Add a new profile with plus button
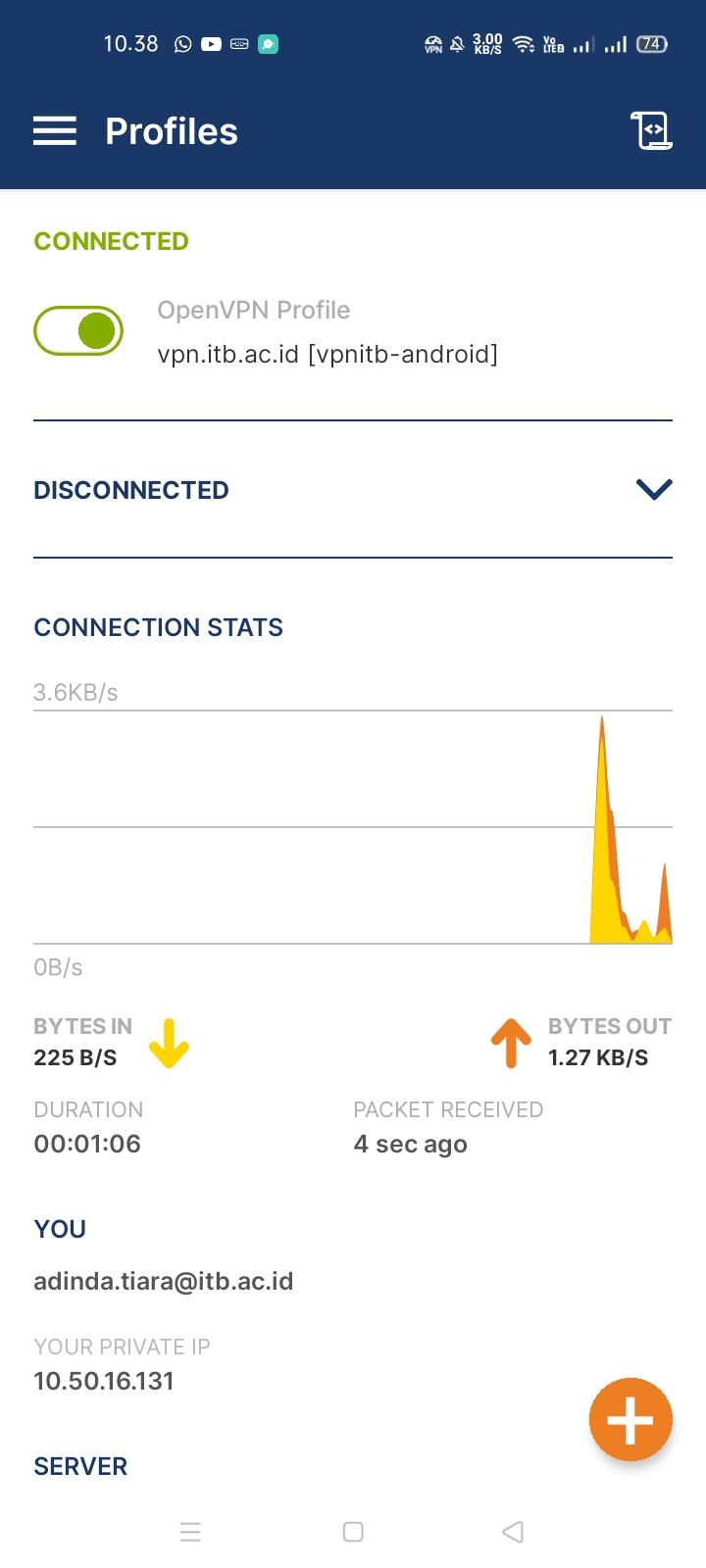This screenshot has height=1568, width=706. point(630,1420)
